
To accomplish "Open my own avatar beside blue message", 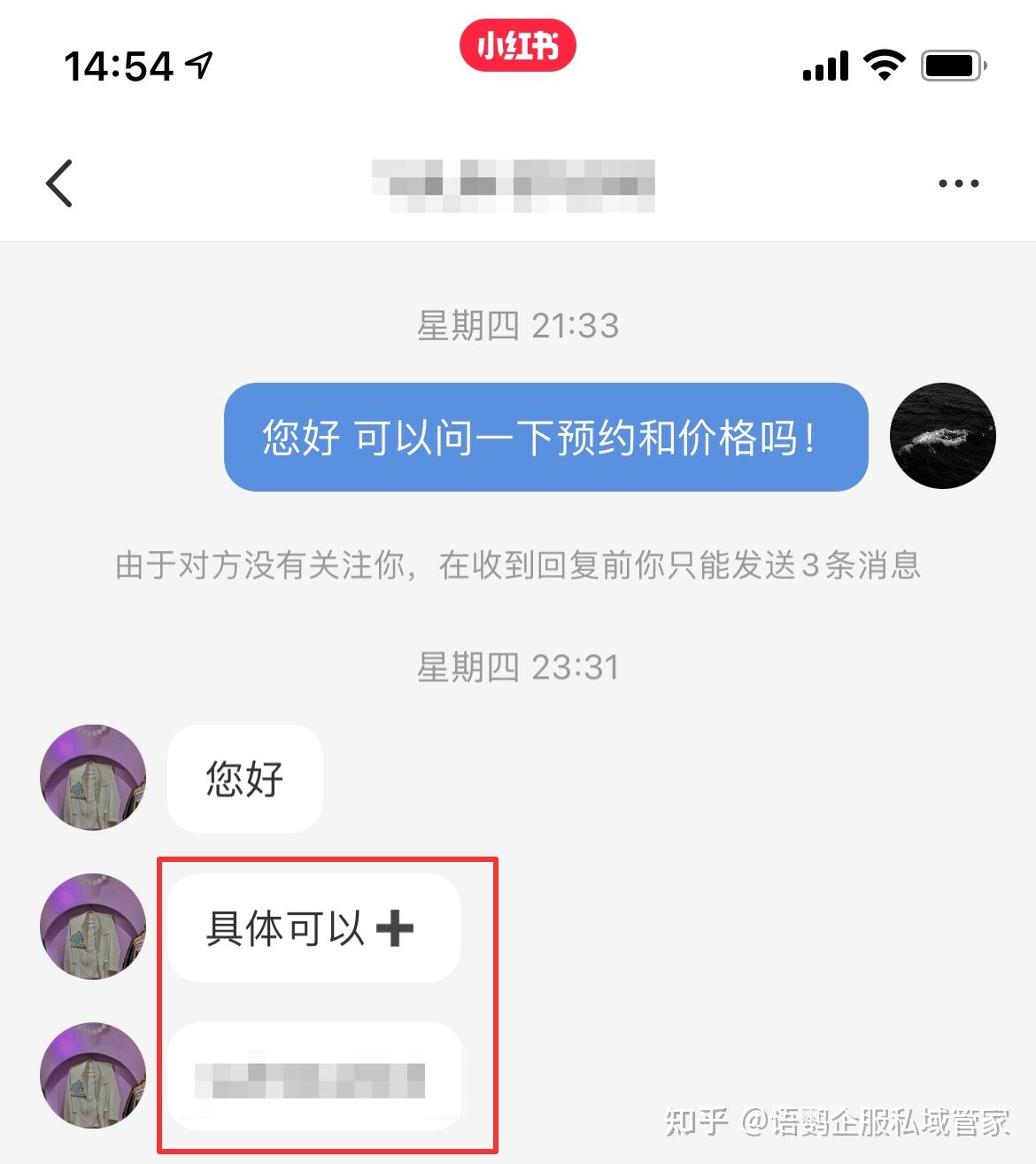I will point(942,436).
